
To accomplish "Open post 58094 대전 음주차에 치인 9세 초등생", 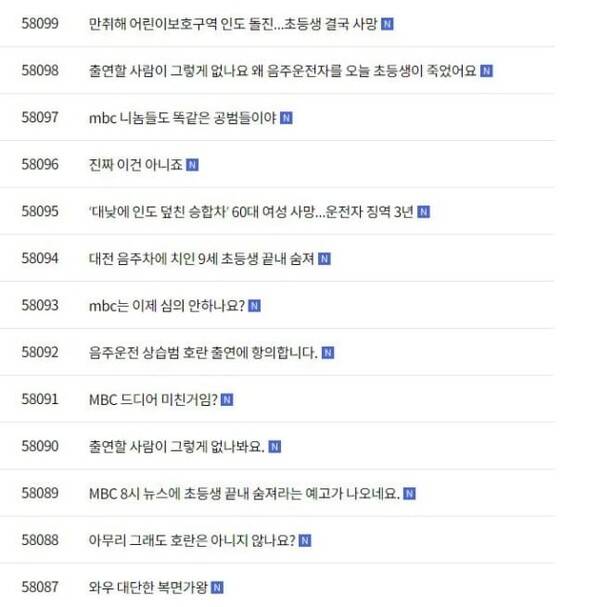I will 201,258.
